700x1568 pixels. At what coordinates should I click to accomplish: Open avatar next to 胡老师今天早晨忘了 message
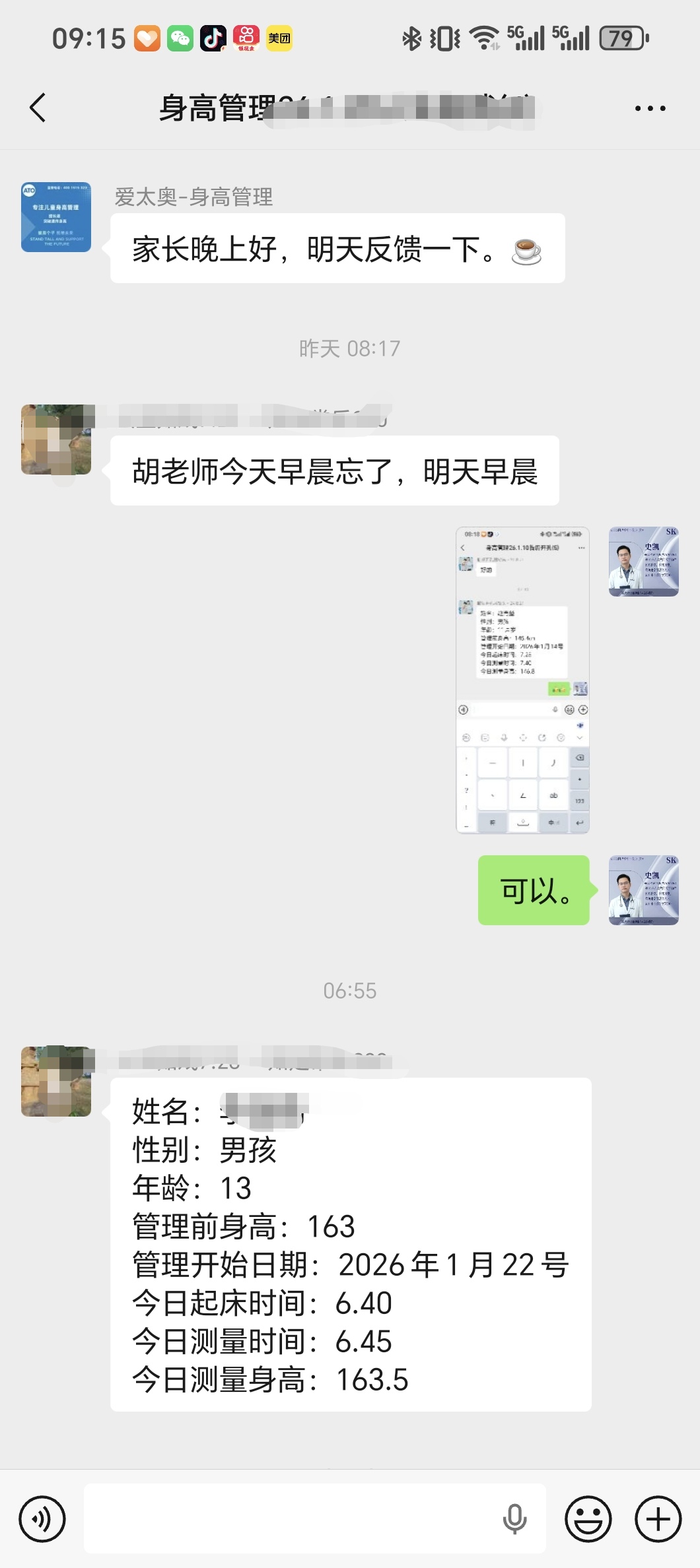pos(56,440)
